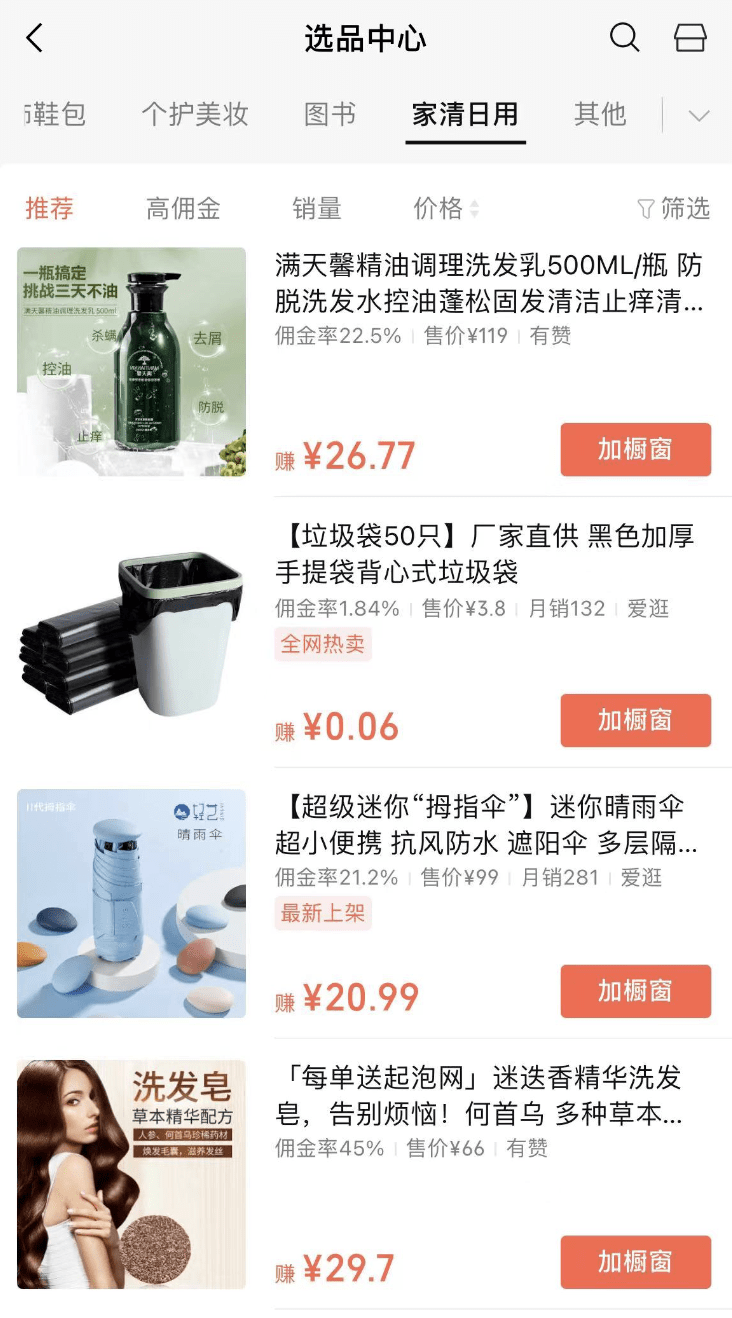Sort products by 销量

point(317,208)
